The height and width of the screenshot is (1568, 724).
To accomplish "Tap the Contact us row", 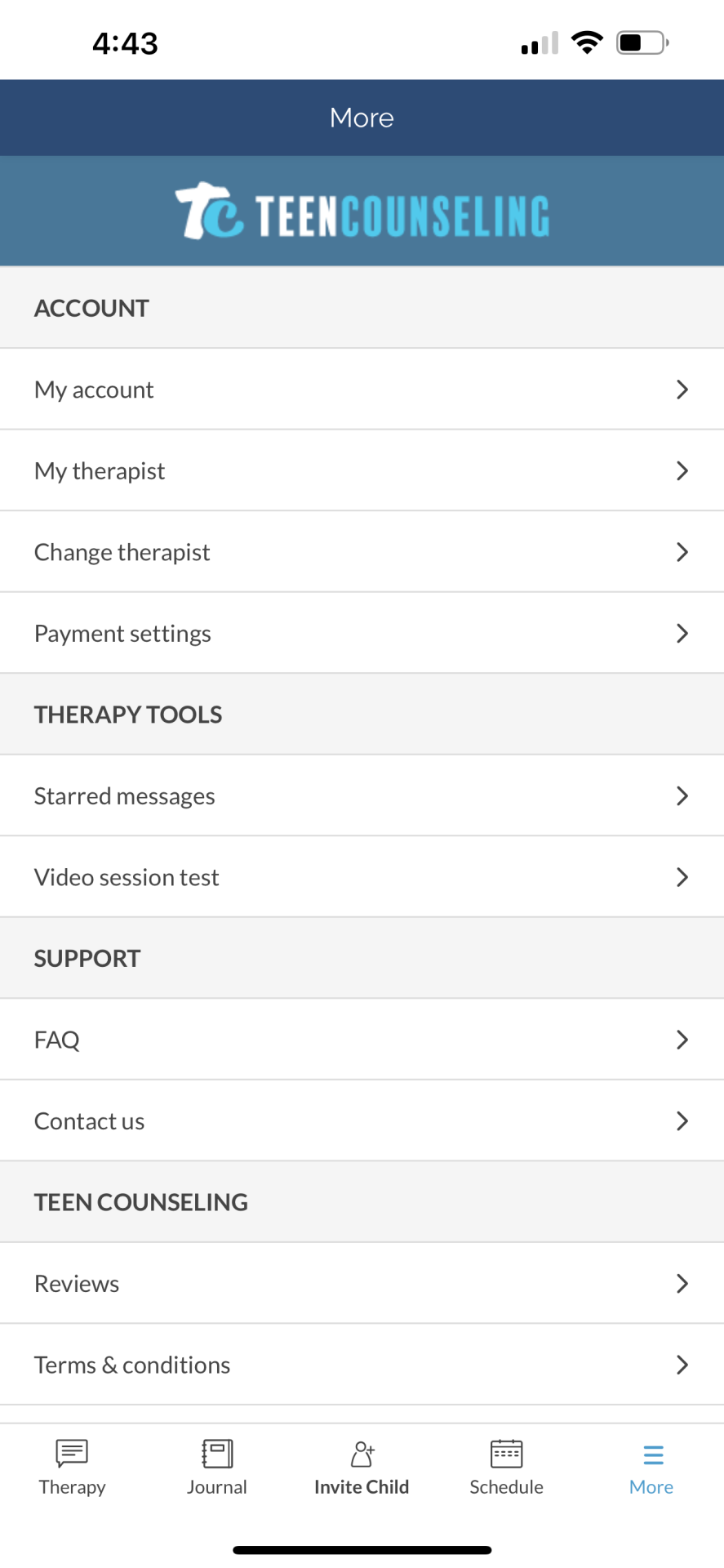I will (x=362, y=1120).
